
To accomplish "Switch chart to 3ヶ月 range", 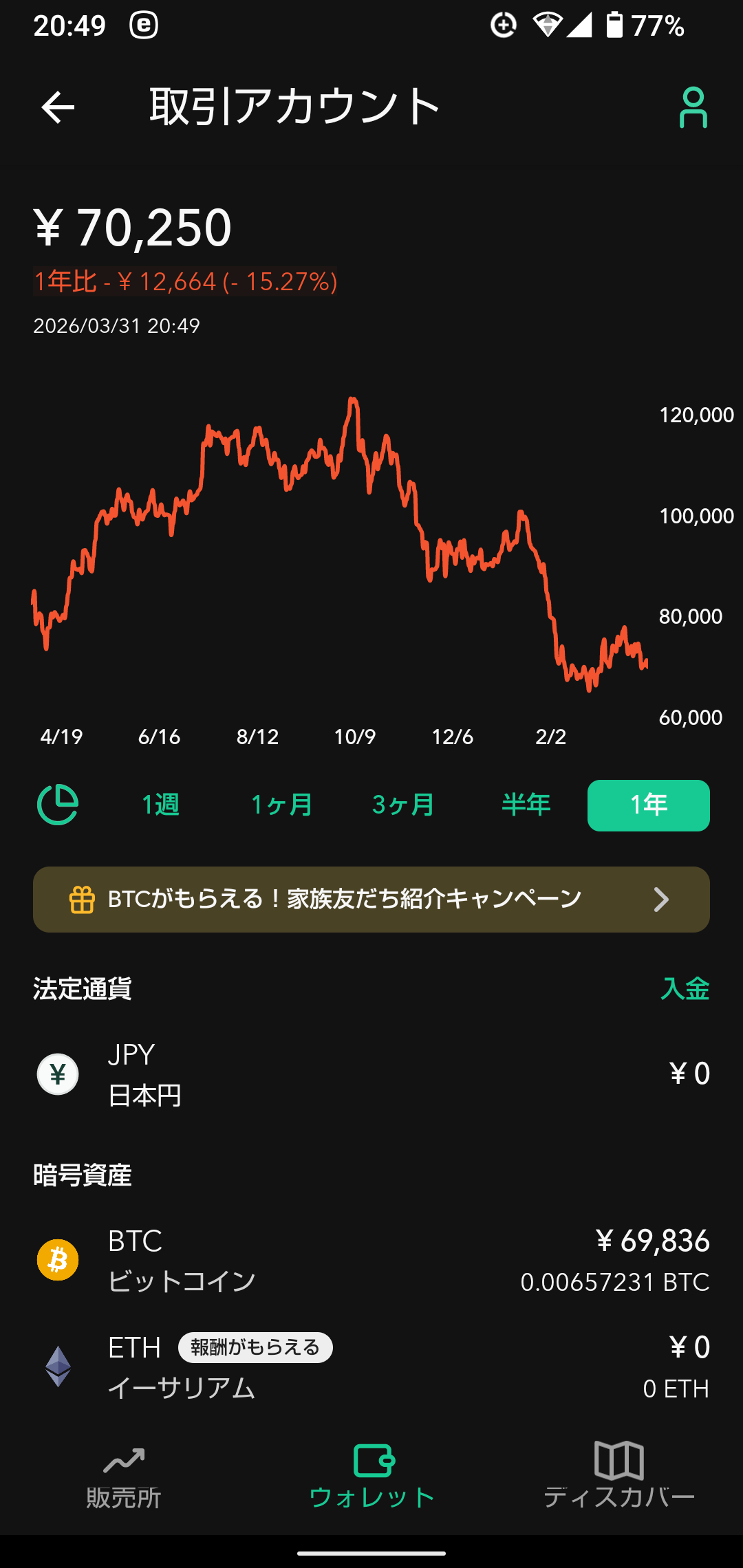I will click(x=404, y=805).
